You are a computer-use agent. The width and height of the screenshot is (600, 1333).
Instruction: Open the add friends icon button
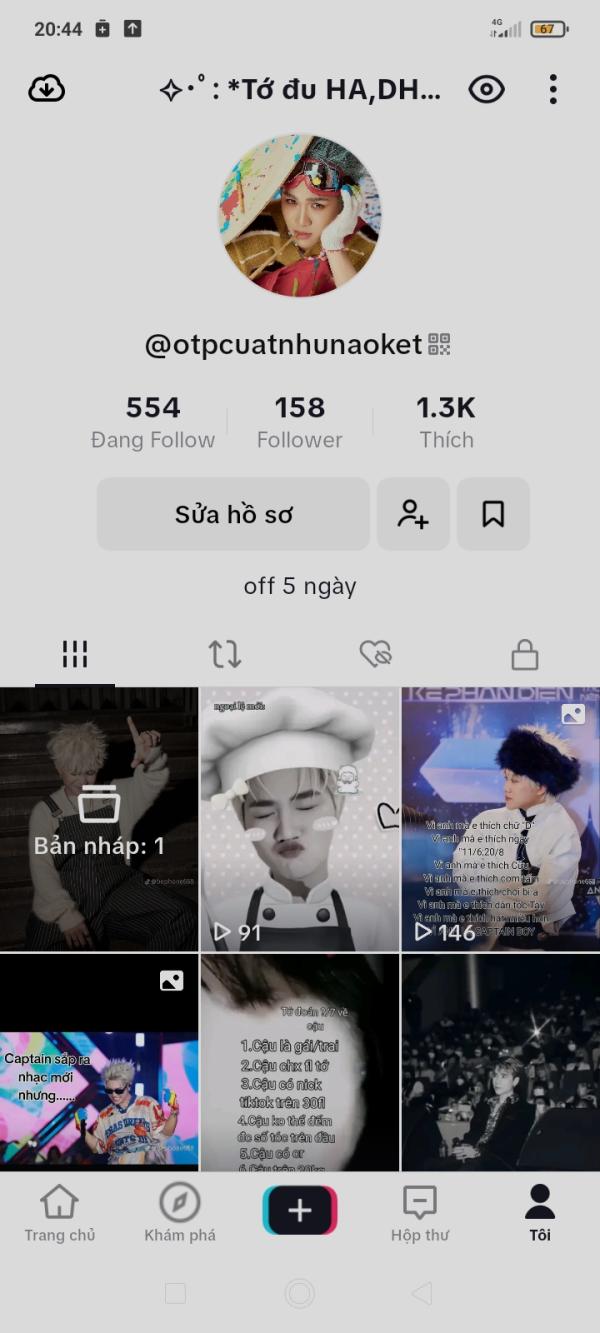413,514
